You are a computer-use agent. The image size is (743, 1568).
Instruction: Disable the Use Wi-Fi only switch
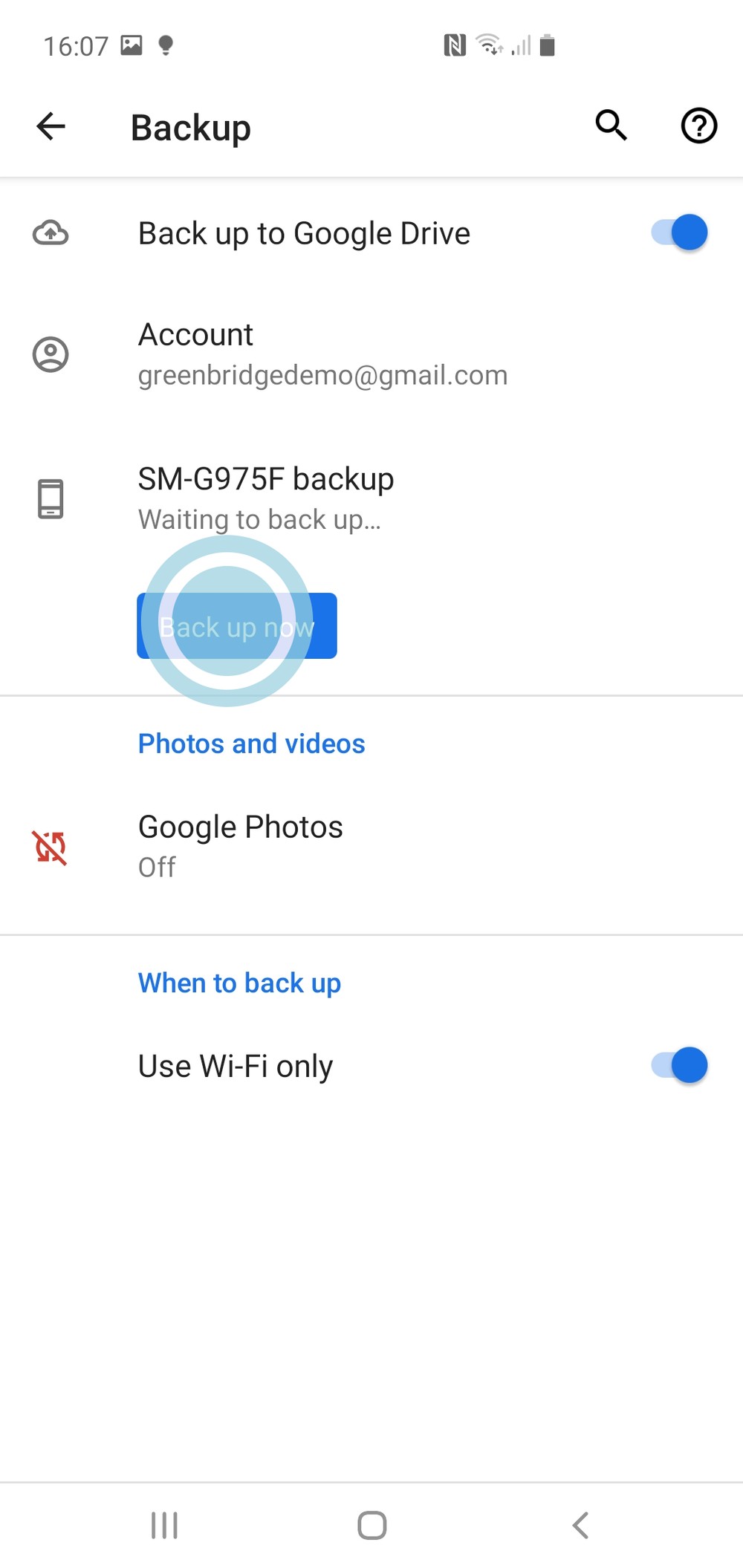click(x=679, y=1065)
